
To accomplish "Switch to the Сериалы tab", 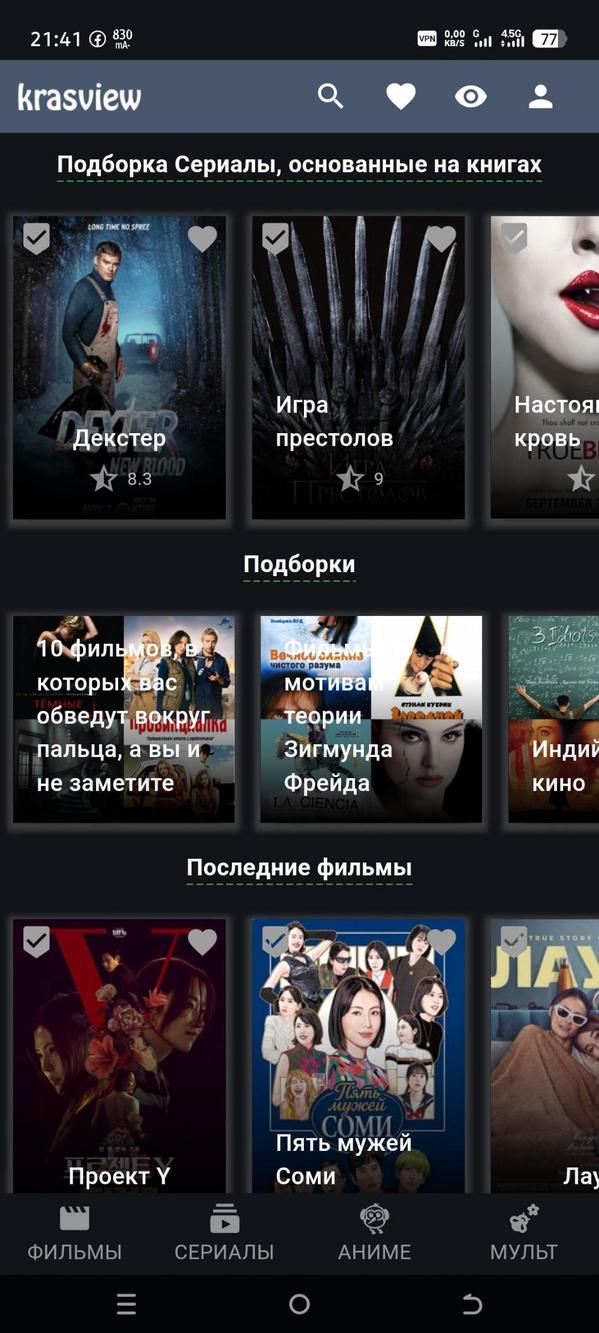I will tap(224, 1234).
